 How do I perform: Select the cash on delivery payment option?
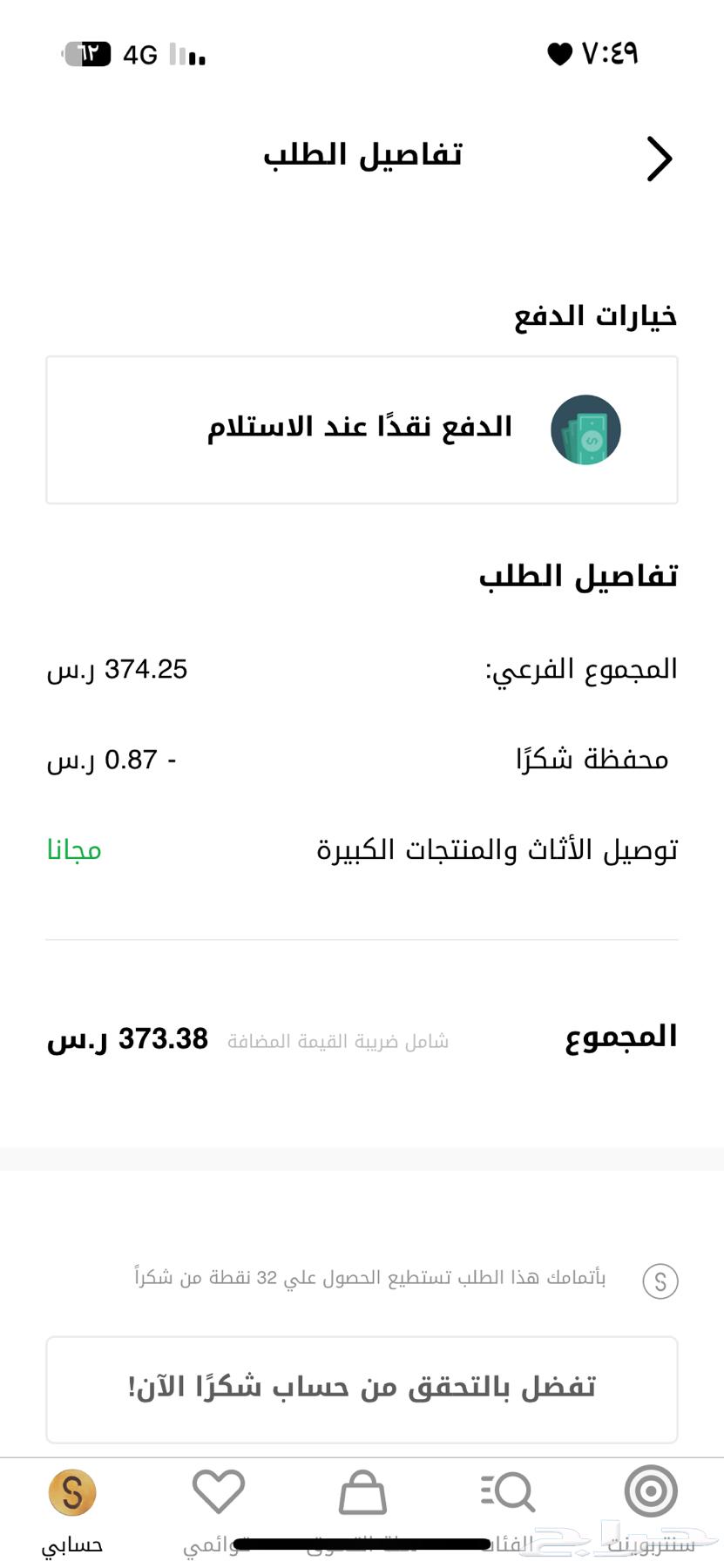pyautogui.click(x=361, y=429)
